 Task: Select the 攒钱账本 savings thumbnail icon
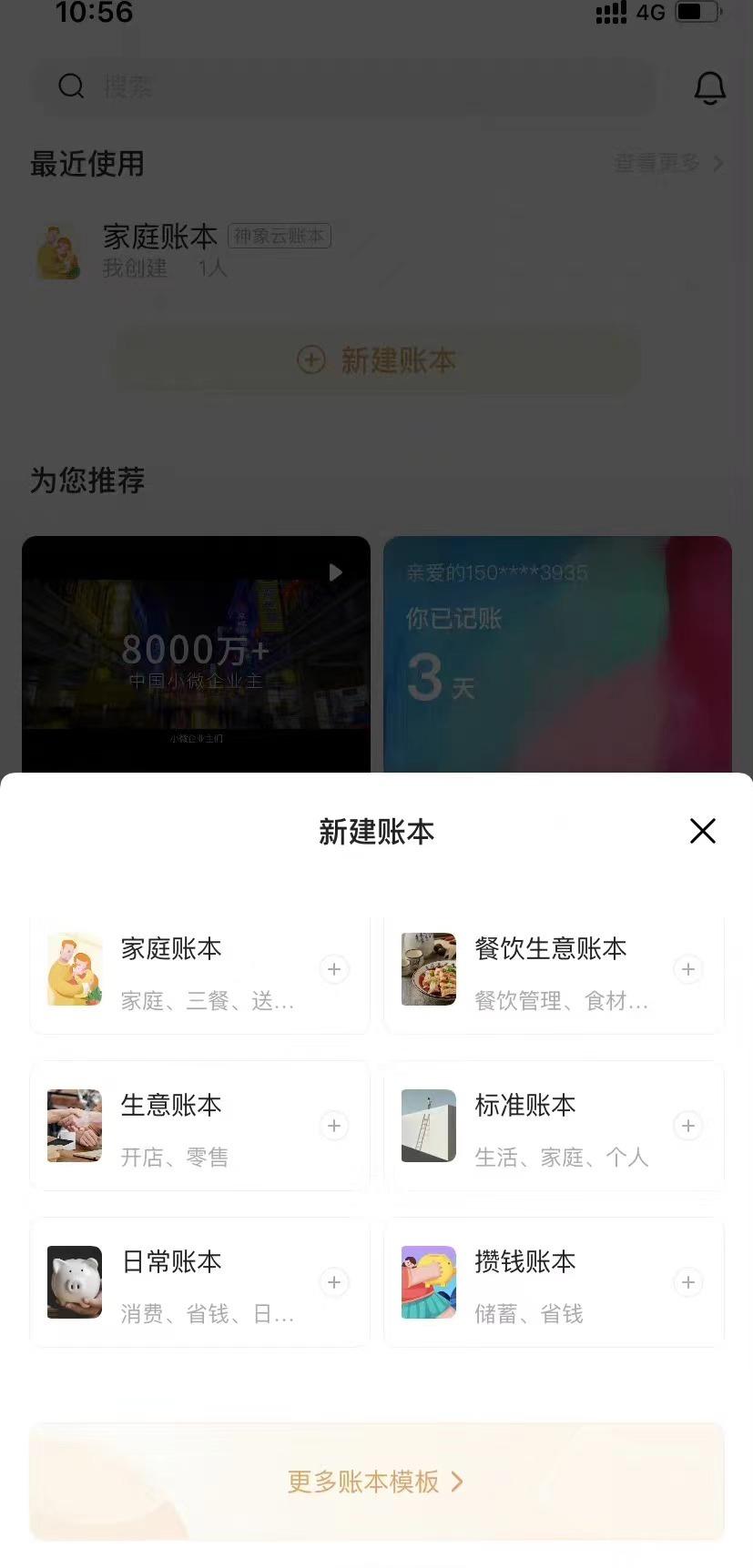coord(428,1282)
